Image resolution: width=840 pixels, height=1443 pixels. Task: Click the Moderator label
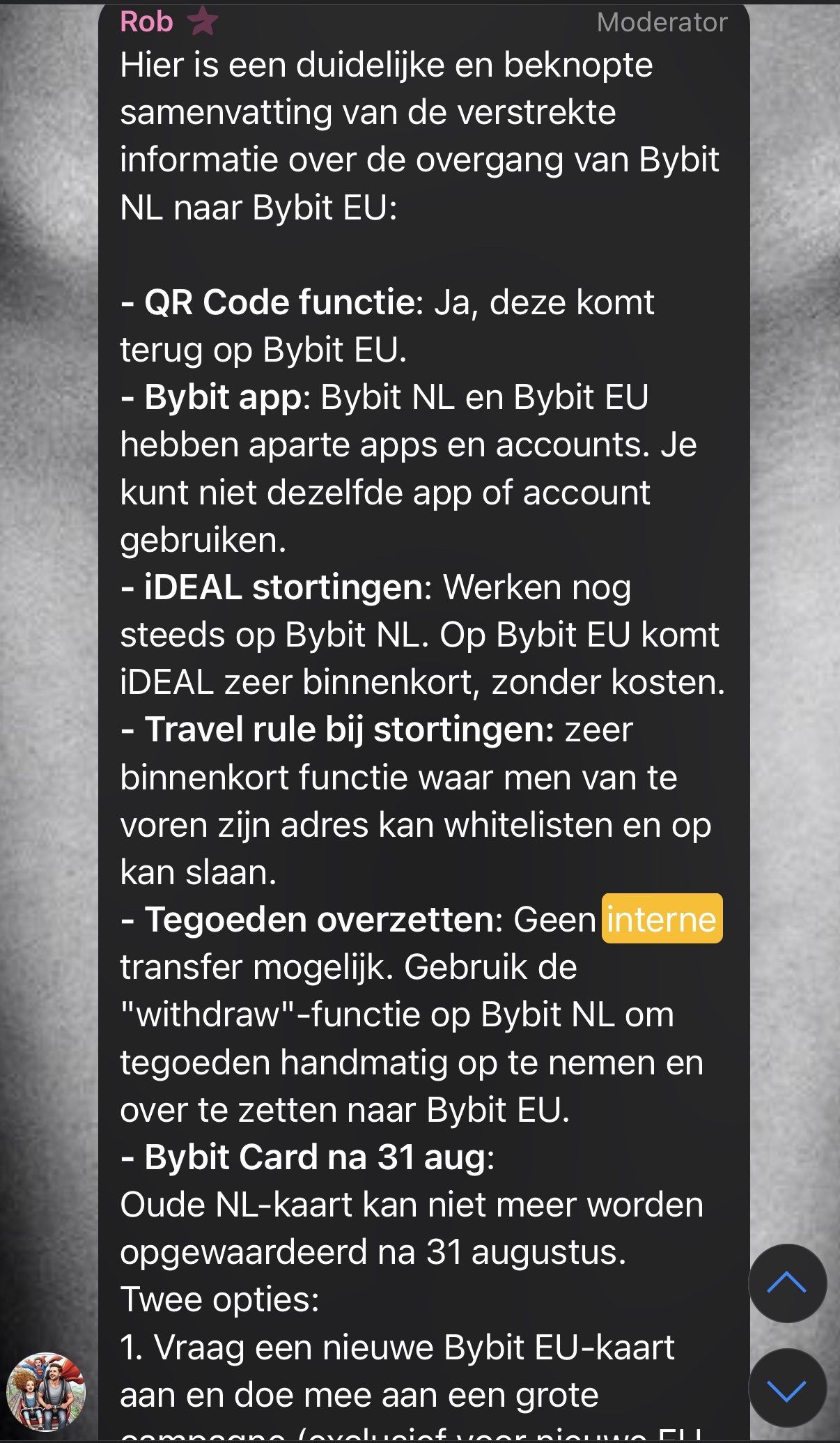click(x=662, y=22)
